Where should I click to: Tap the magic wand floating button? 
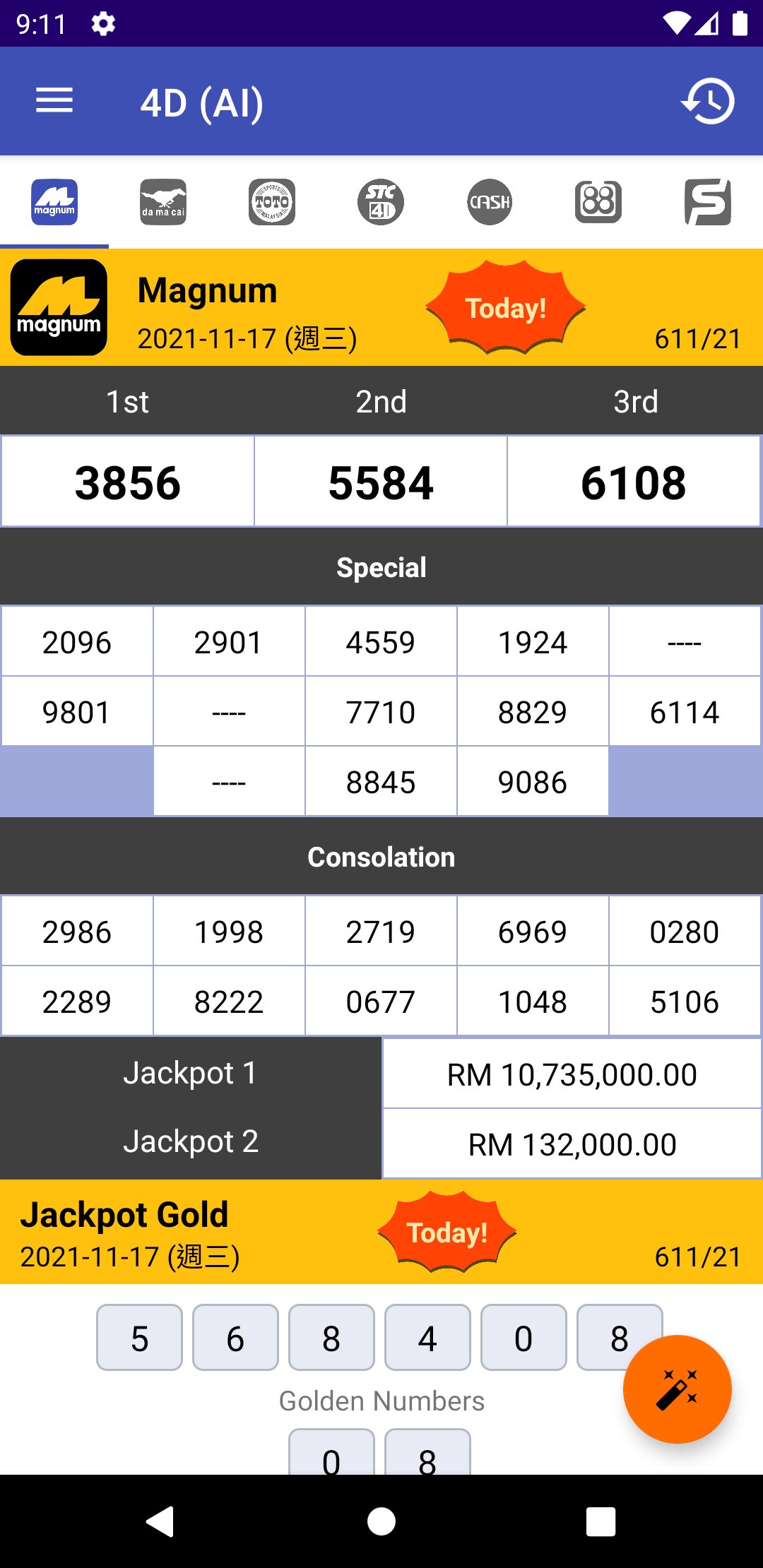click(677, 1389)
